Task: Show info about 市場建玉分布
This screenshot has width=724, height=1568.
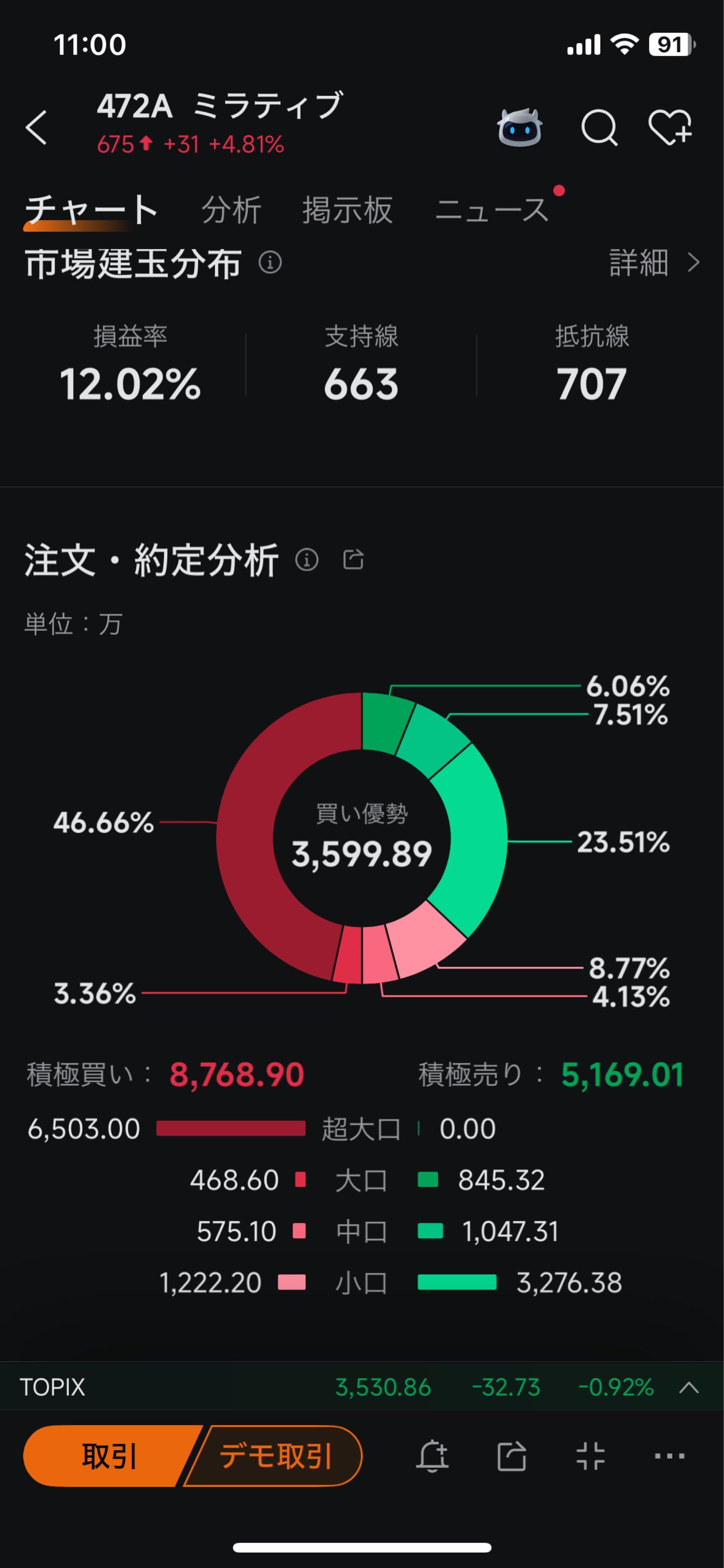Action: point(270,263)
